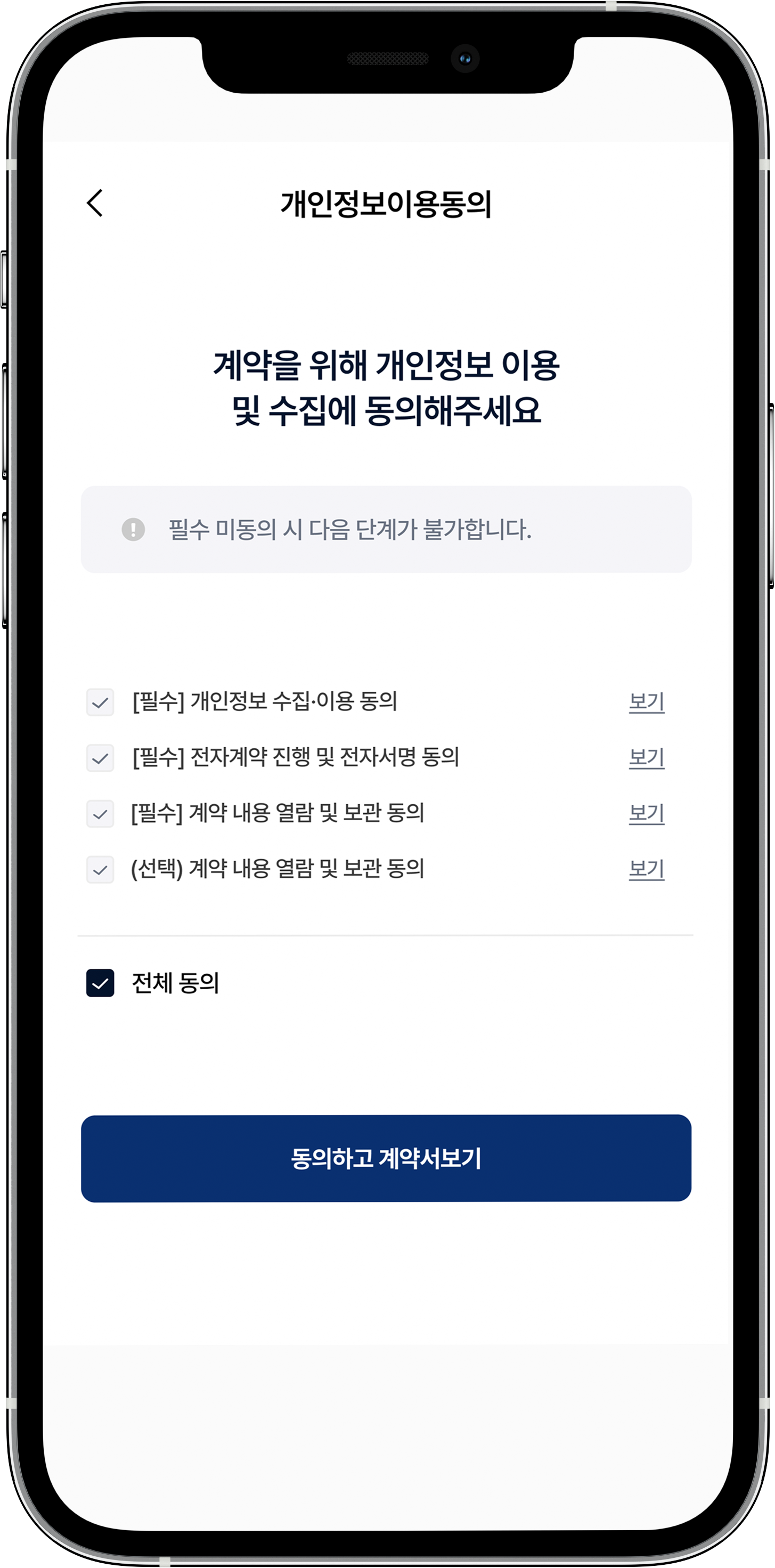Screen dimensions: 775x1568
Task: Open 보기 for [필수] 계약 내용 열람 및 보관 동의
Action: coord(646,814)
